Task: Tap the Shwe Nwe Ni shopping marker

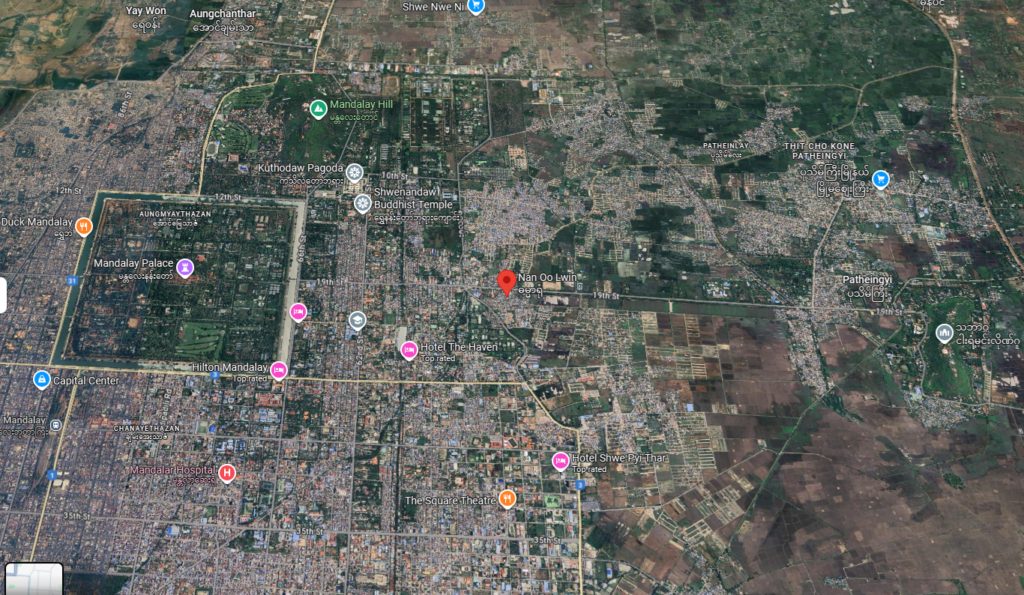Action: (x=476, y=6)
